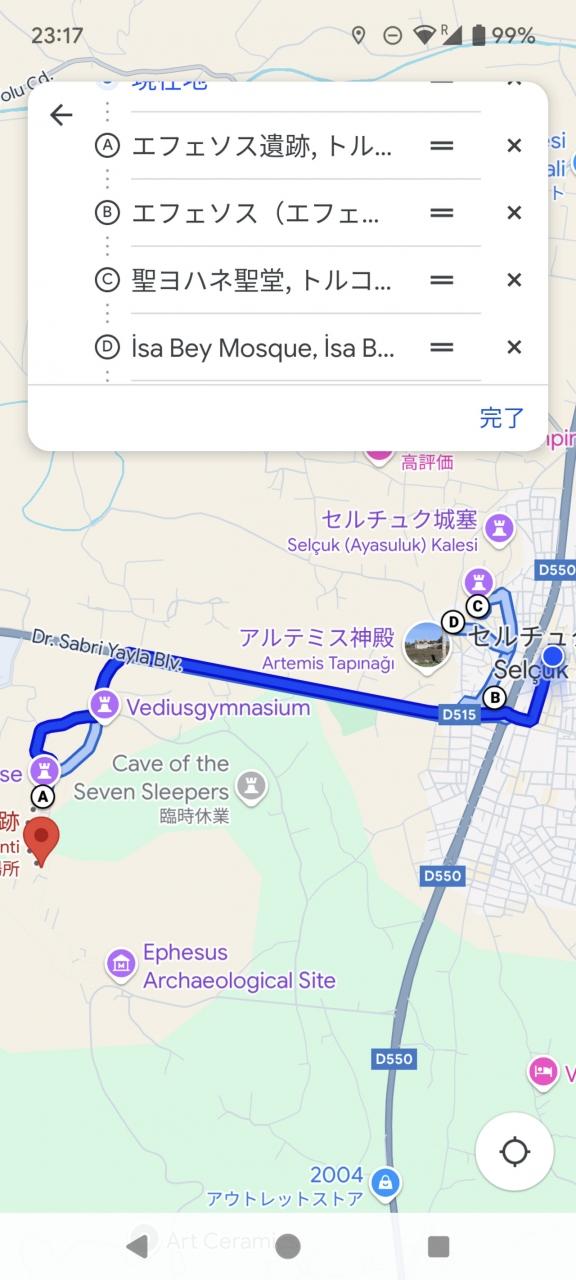Image resolution: width=576 pixels, height=1280 pixels.
Task: Open the recent apps view
Action: 438,1246
